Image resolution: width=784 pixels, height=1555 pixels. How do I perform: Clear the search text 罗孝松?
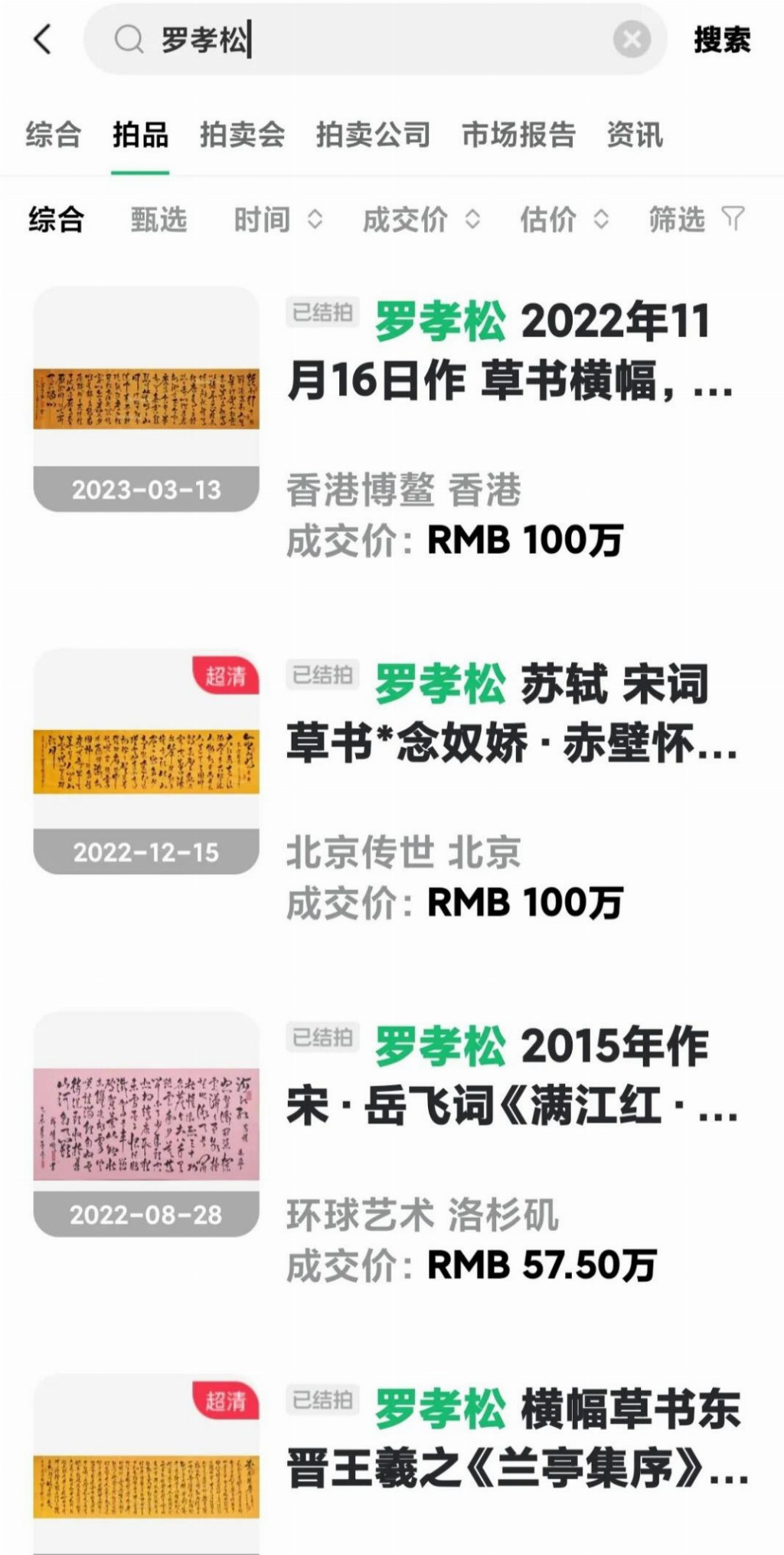click(x=632, y=39)
